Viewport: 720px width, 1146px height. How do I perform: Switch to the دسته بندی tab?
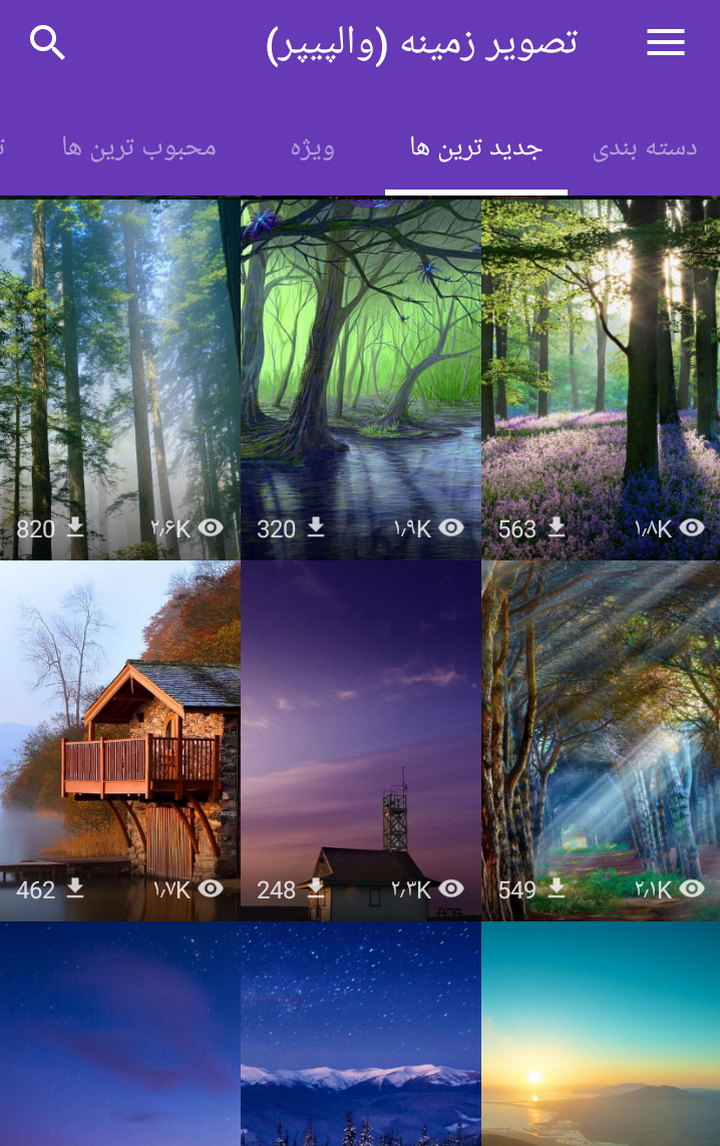click(x=645, y=148)
